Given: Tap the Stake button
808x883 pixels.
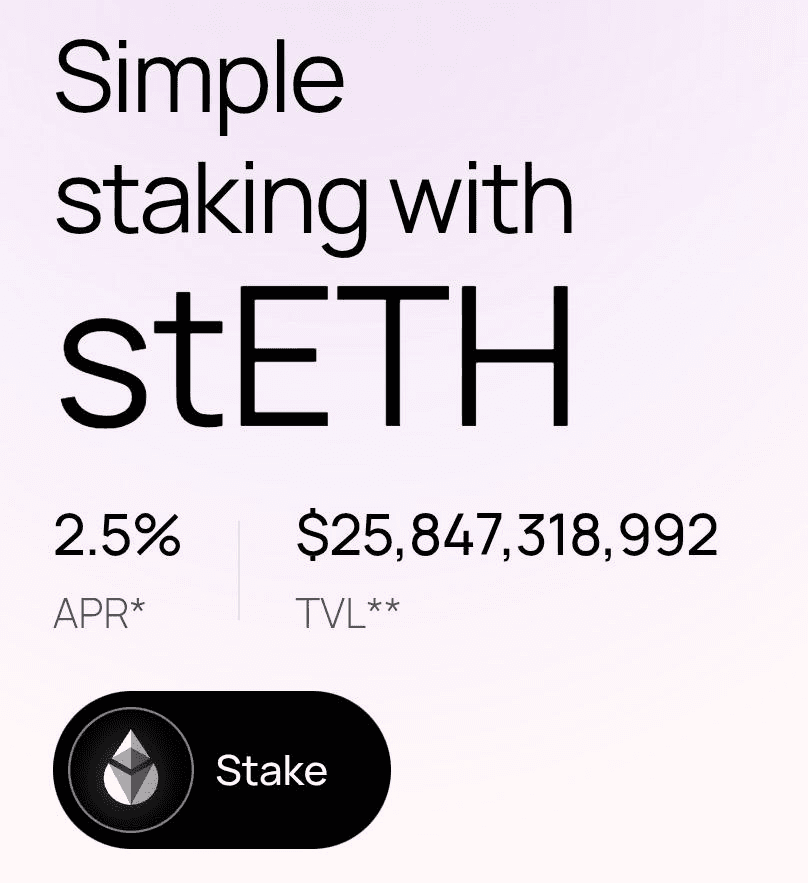Looking at the screenshot, I should click(222, 770).
